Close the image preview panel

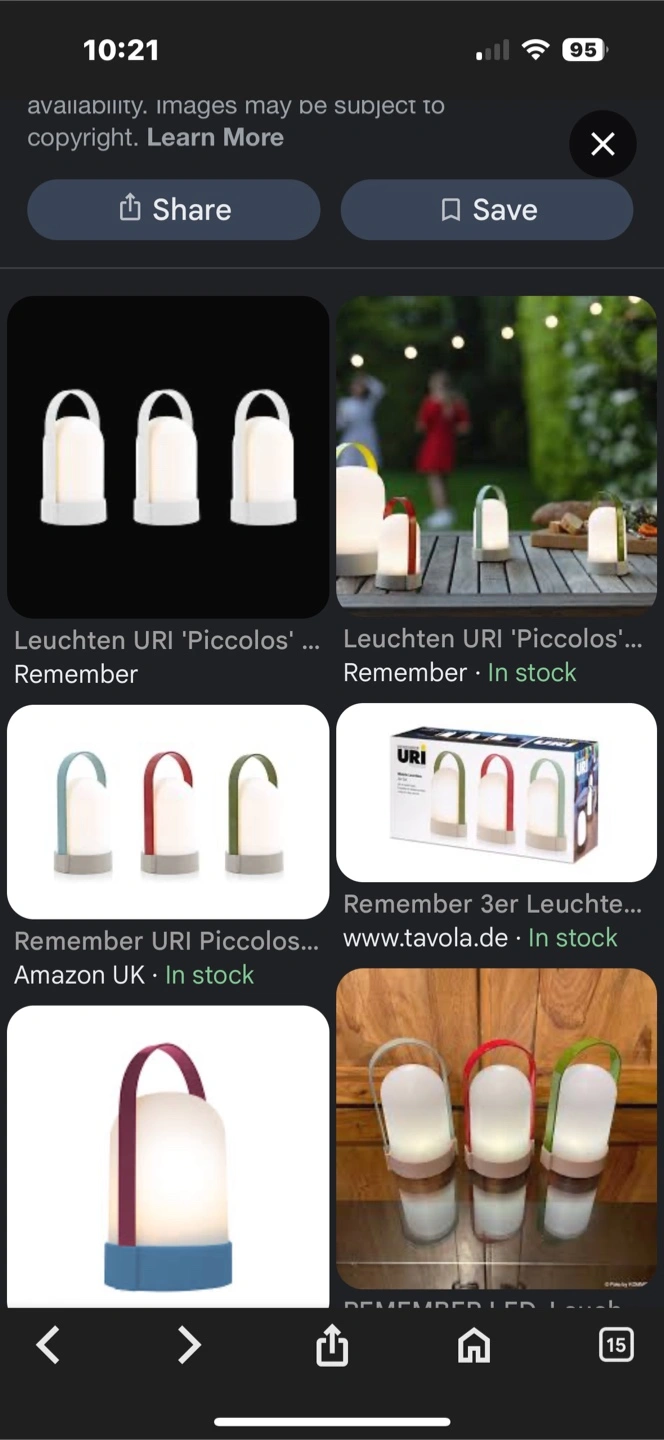tap(603, 145)
